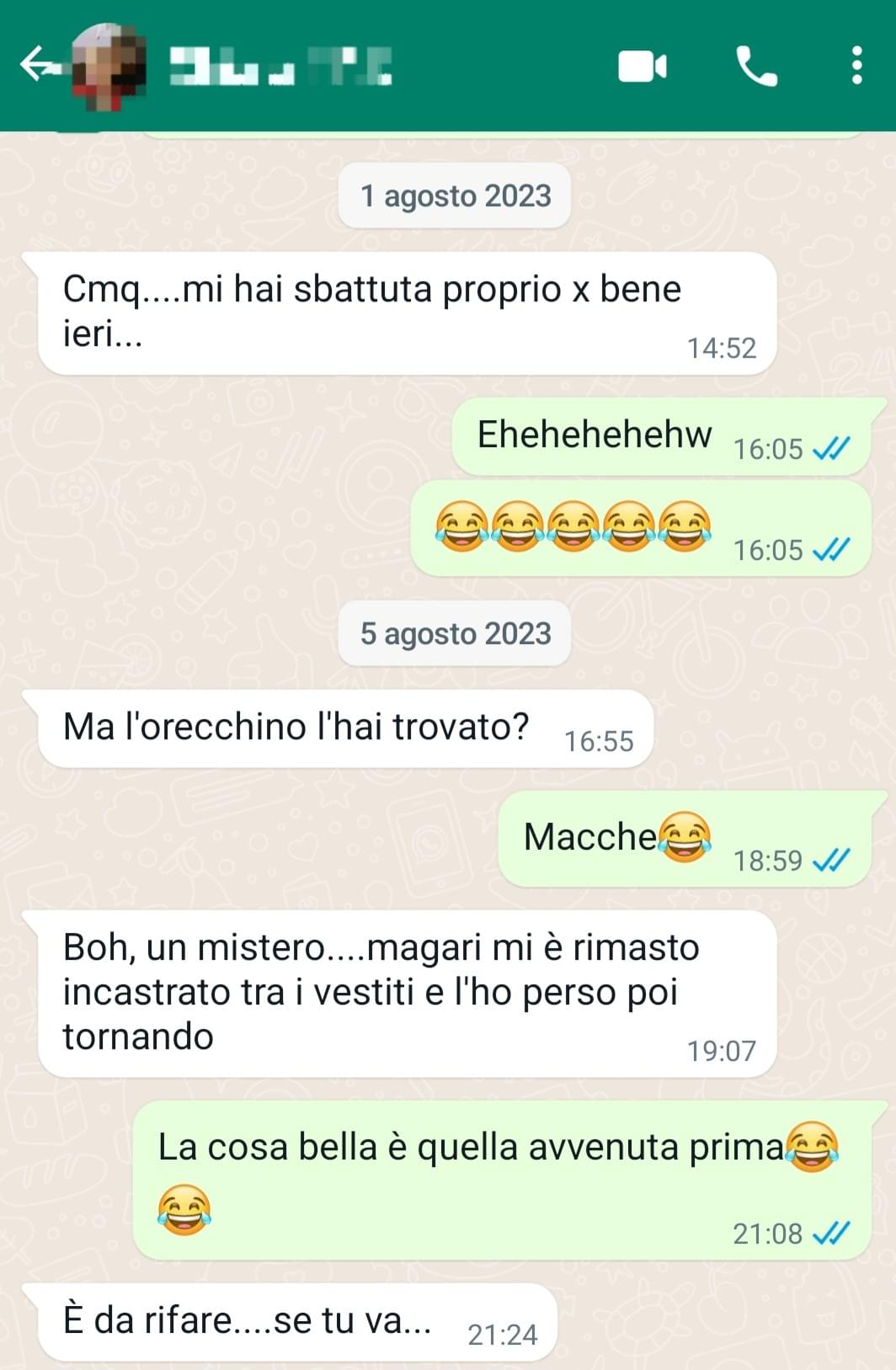Viewport: 896px width, 1370px height.
Task: Start a voice call
Action: [756, 66]
